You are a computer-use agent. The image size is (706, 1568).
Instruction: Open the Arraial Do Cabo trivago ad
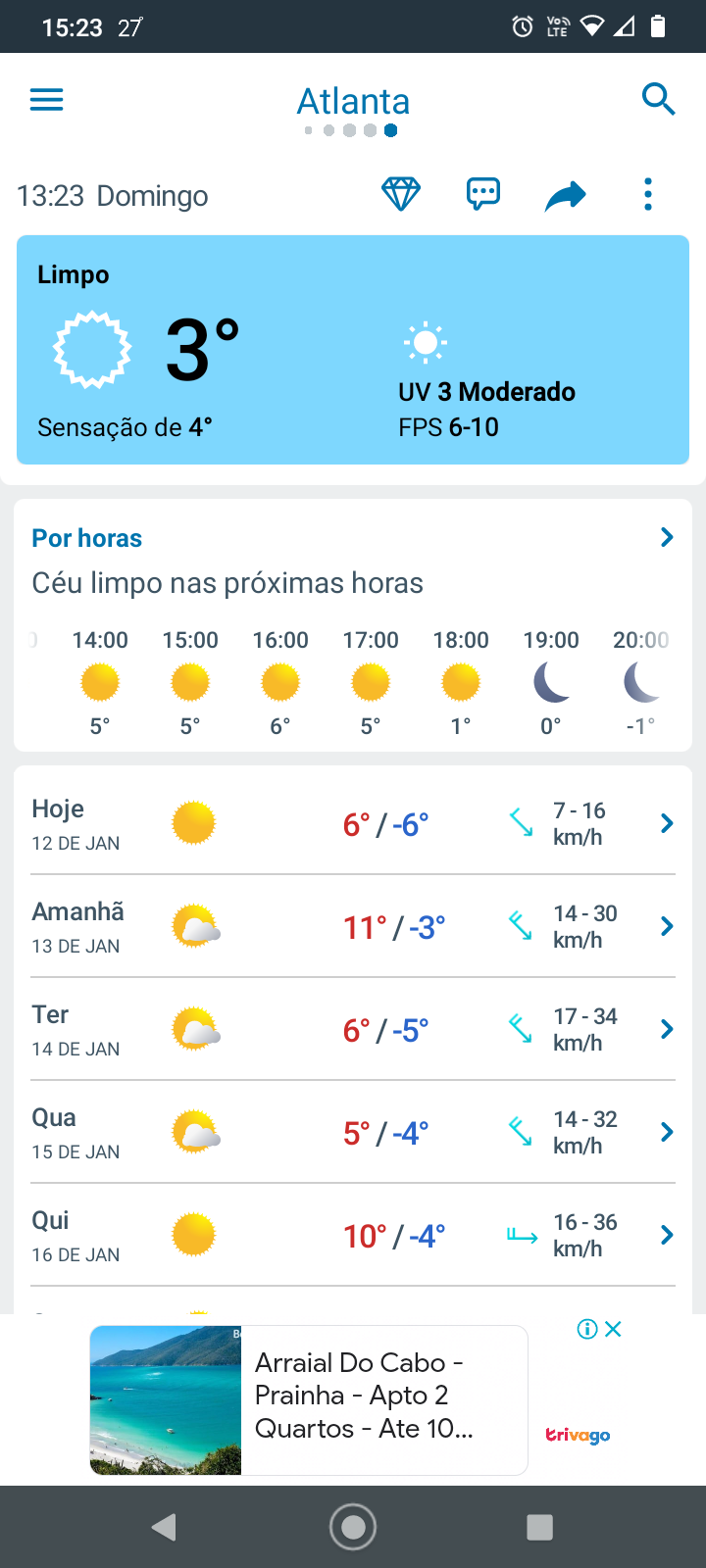(x=309, y=1400)
